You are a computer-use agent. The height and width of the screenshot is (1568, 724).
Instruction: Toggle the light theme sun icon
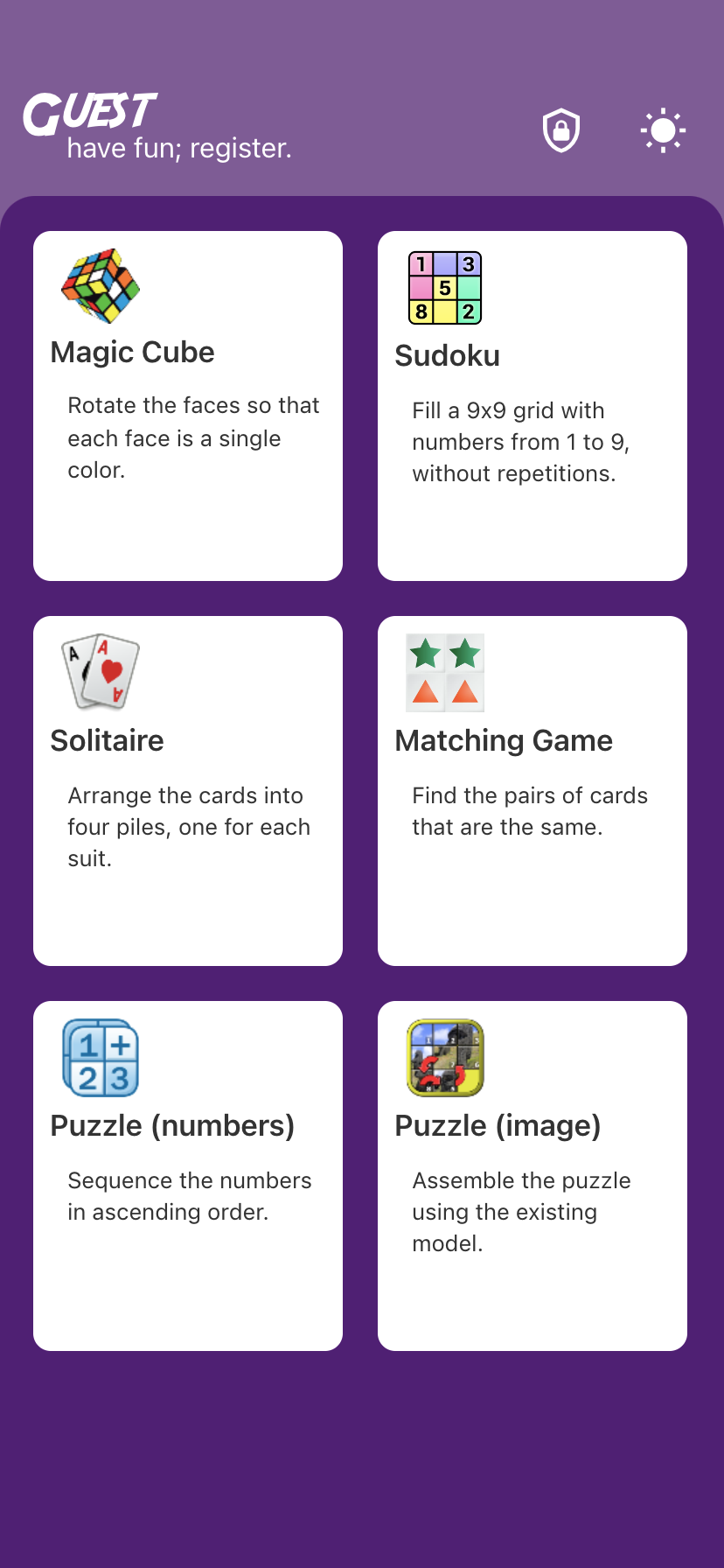point(663,131)
